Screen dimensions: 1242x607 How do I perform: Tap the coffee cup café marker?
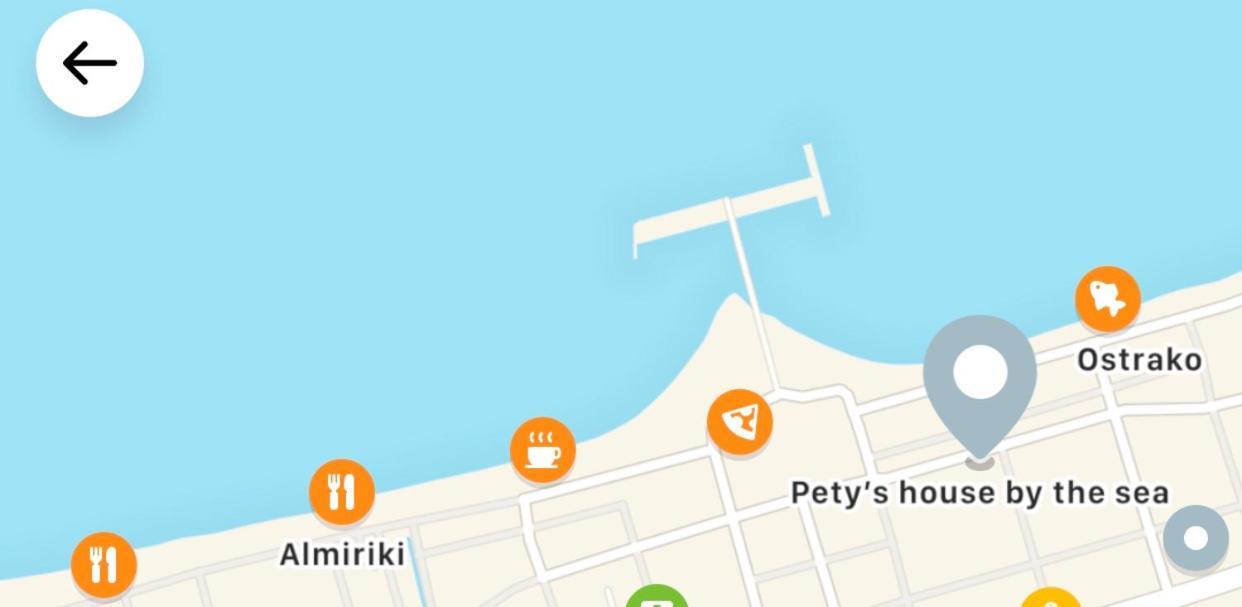click(542, 449)
